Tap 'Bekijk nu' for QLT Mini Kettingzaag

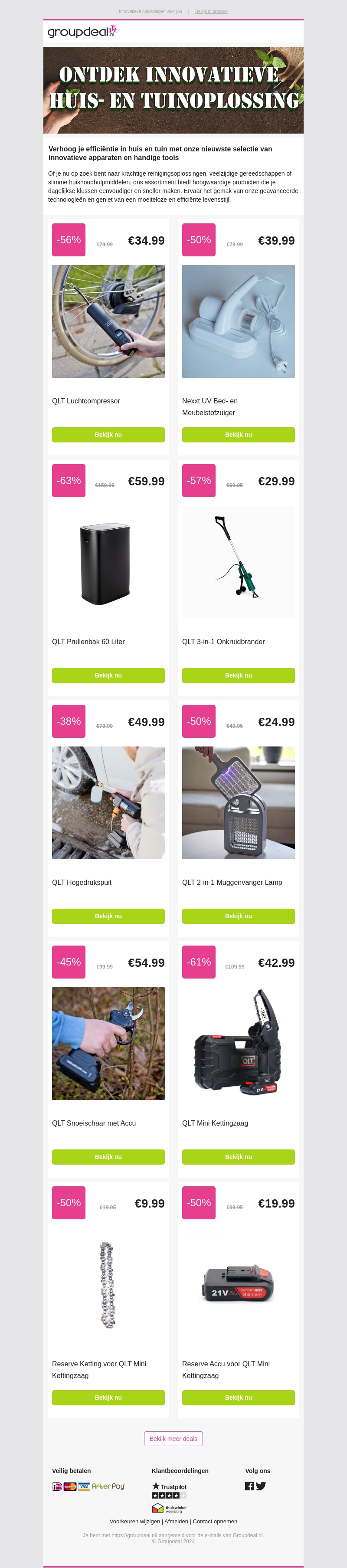(238, 1156)
